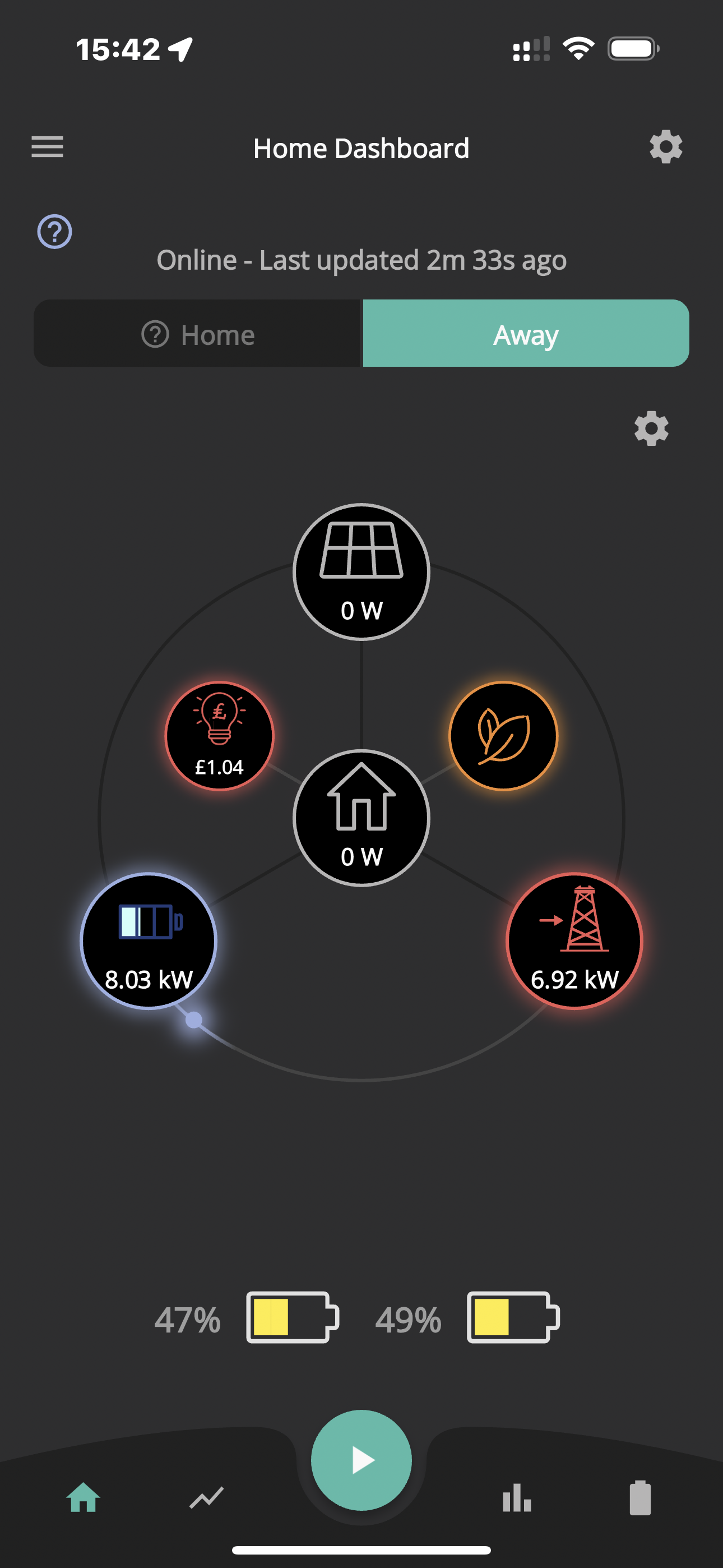Tap the green play button
The image size is (723, 1568).
click(361, 1460)
